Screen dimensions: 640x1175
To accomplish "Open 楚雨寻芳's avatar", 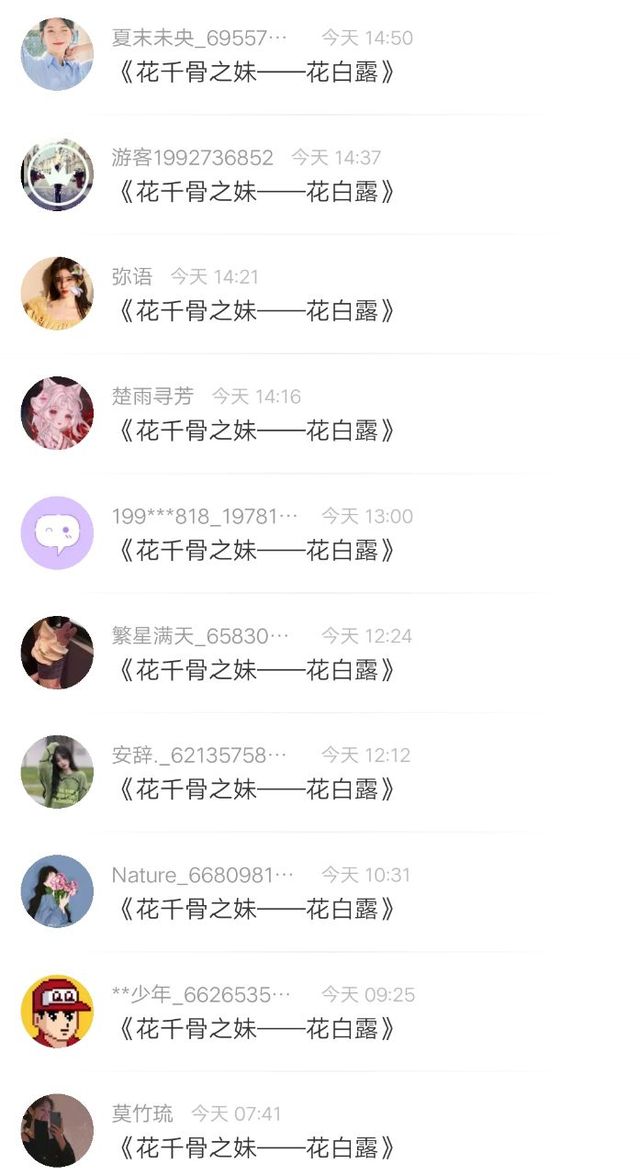I will tap(57, 413).
